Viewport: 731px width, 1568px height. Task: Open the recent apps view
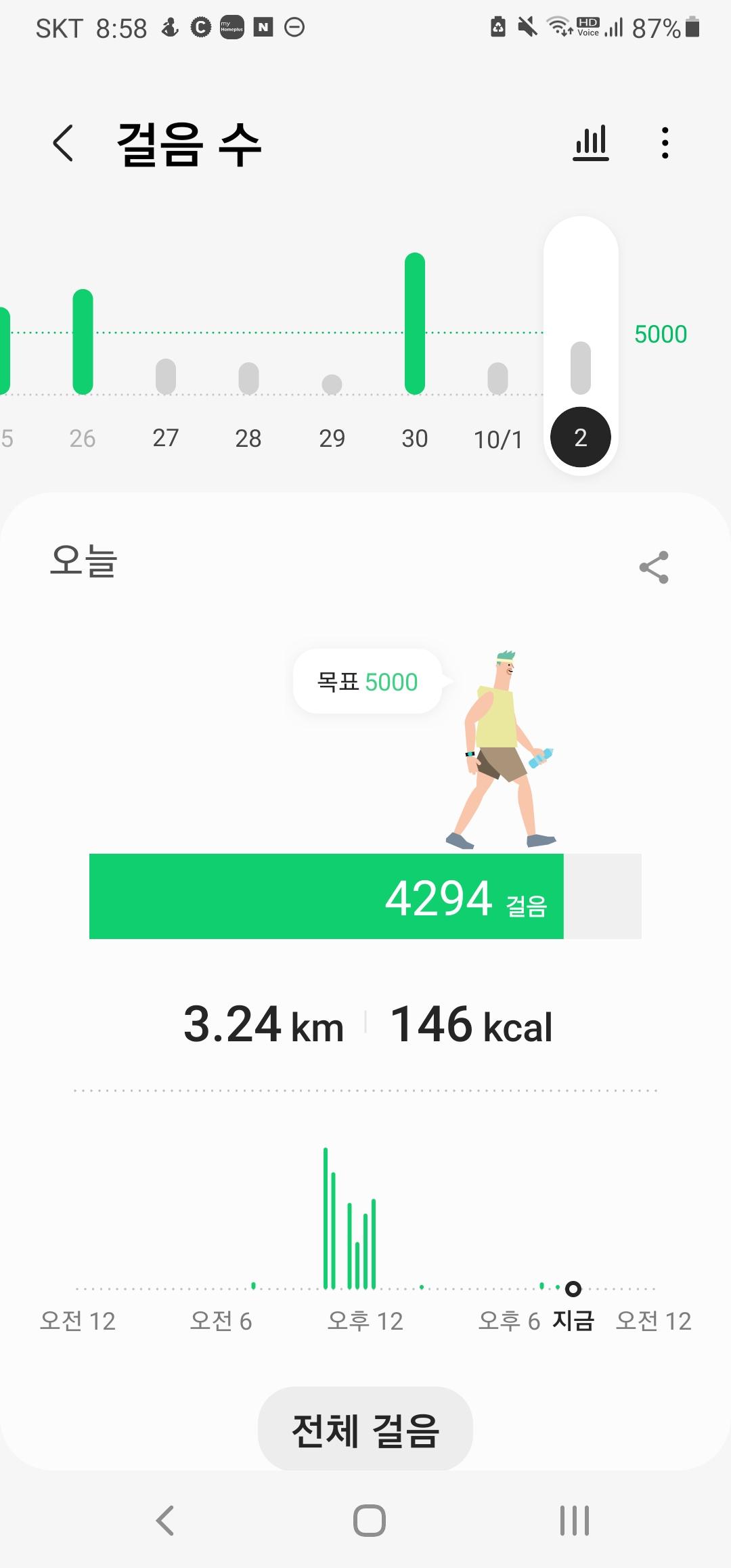tap(575, 1521)
